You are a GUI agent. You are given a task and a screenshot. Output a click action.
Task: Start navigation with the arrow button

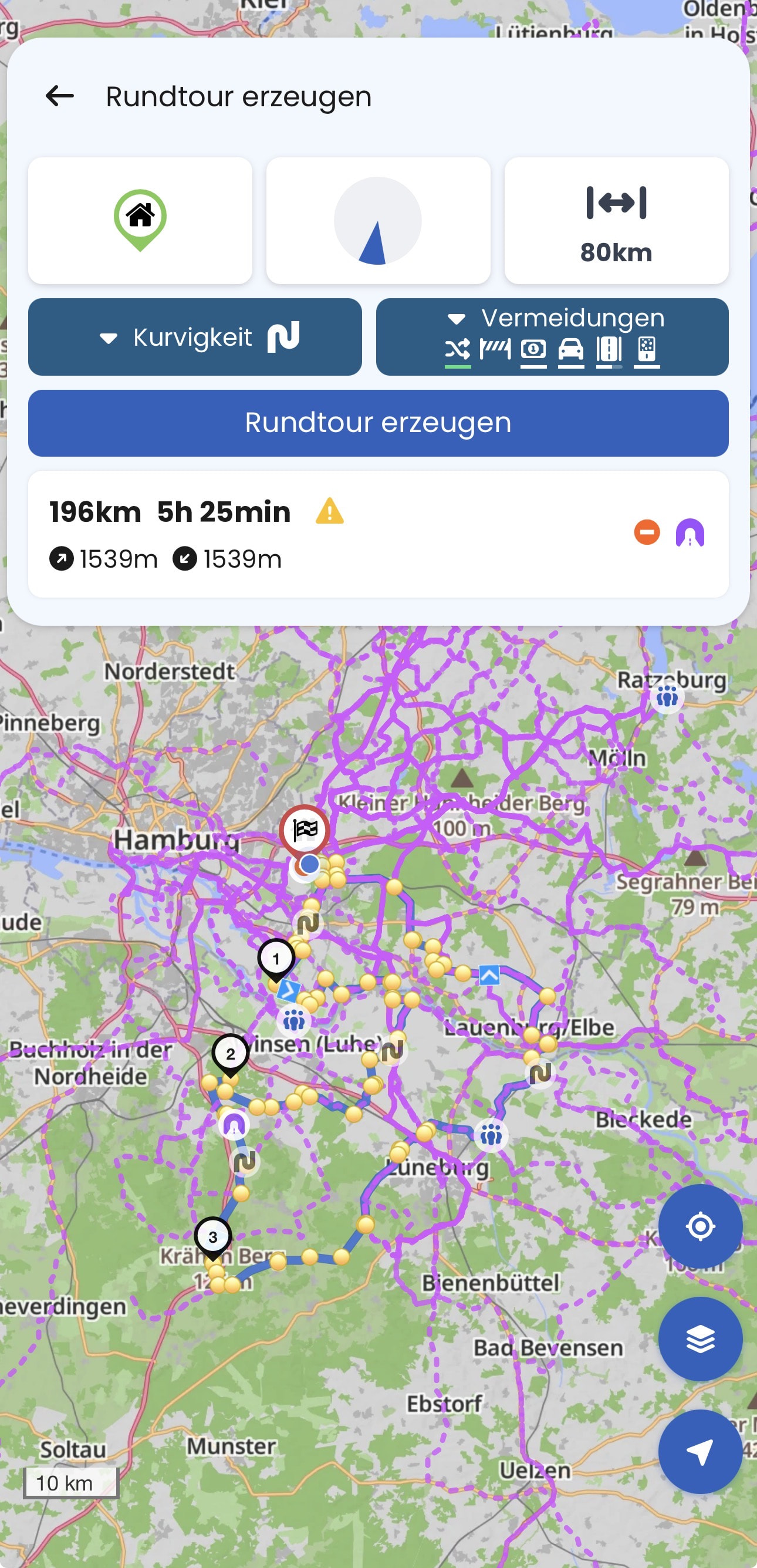point(701,1452)
